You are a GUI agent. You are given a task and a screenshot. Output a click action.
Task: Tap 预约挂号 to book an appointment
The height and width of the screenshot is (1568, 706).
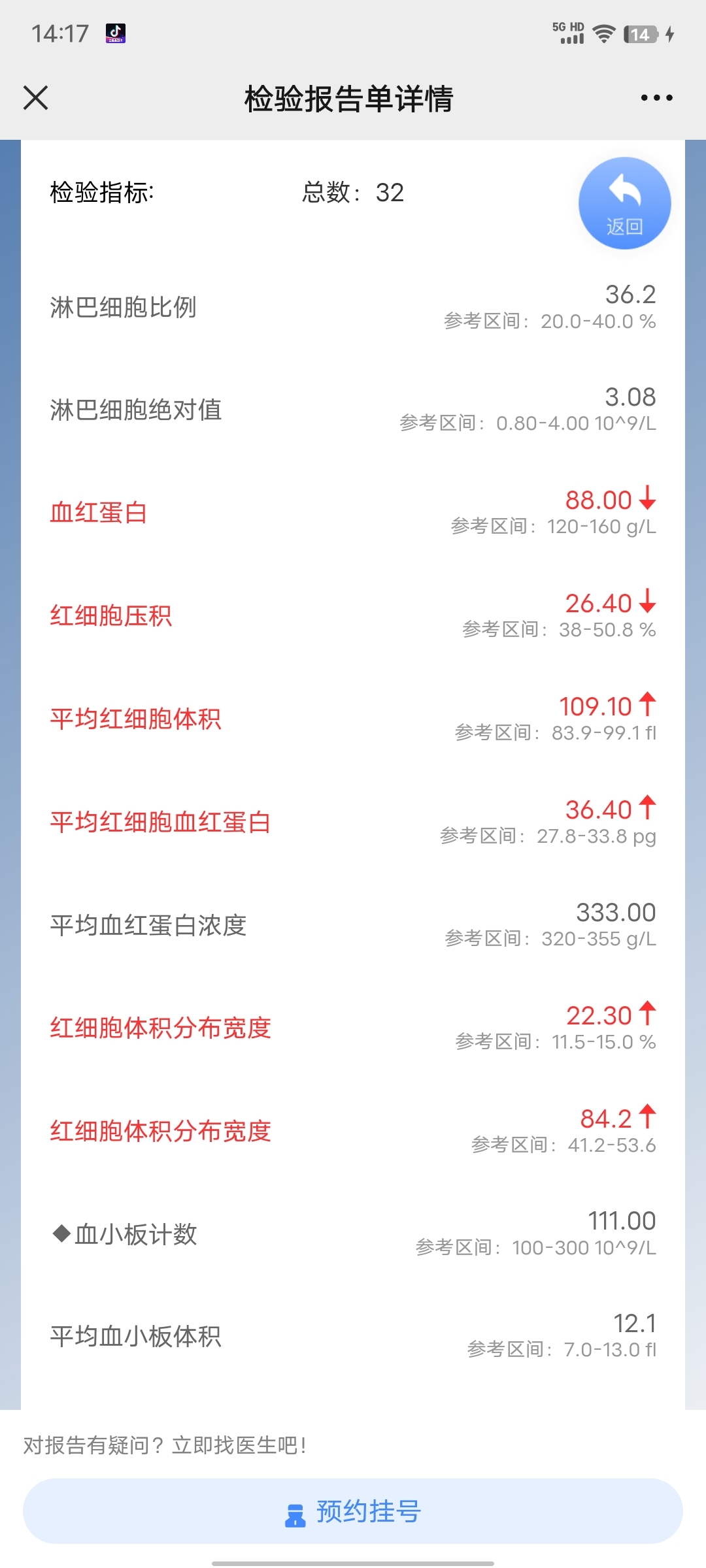coord(353,1511)
